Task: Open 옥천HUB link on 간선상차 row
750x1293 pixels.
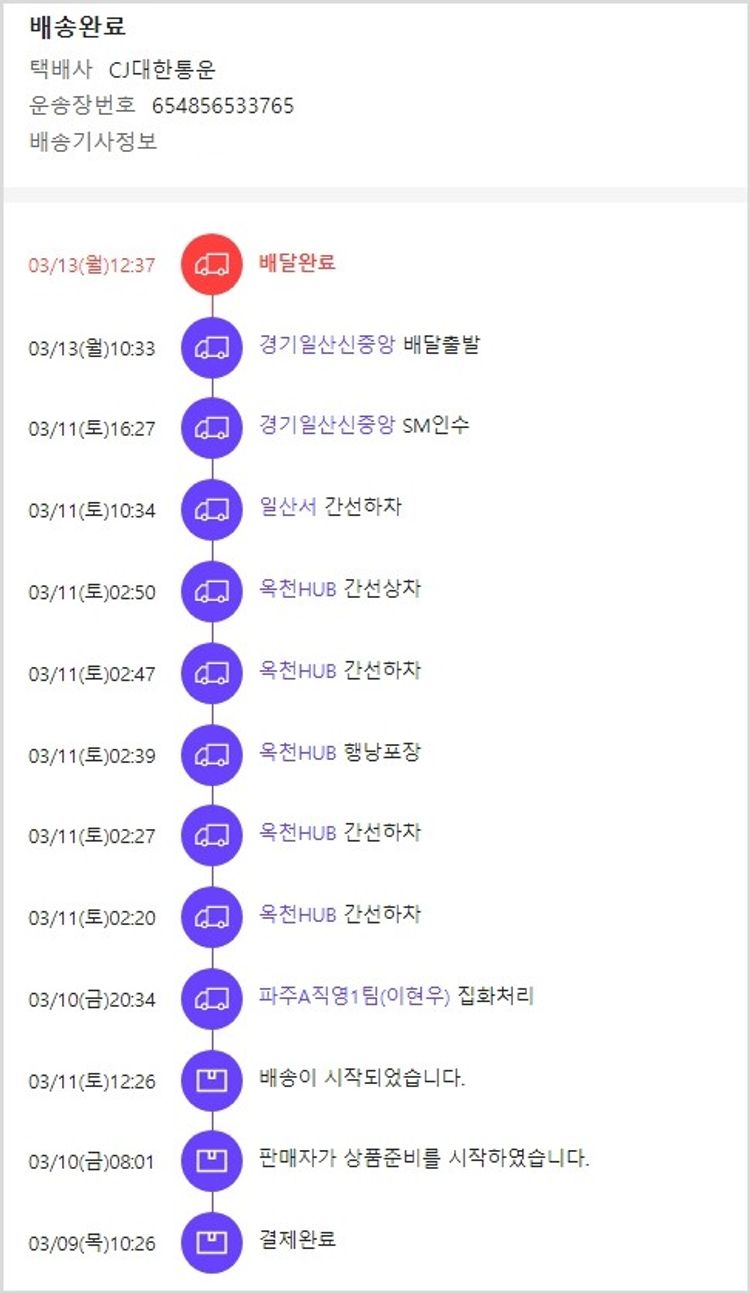Action: point(297,589)
